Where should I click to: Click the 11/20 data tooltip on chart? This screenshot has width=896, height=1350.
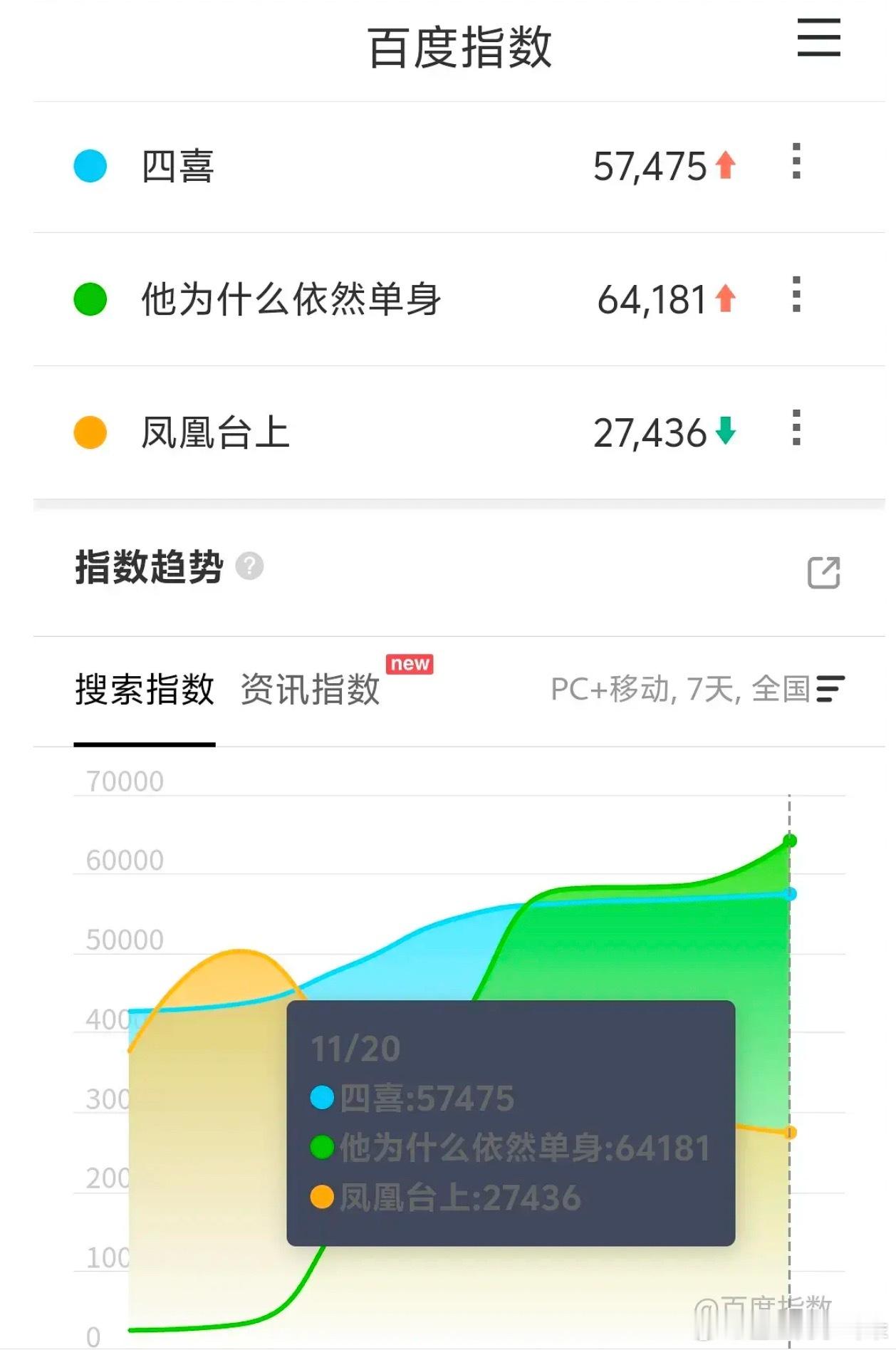pos(508,1126)
